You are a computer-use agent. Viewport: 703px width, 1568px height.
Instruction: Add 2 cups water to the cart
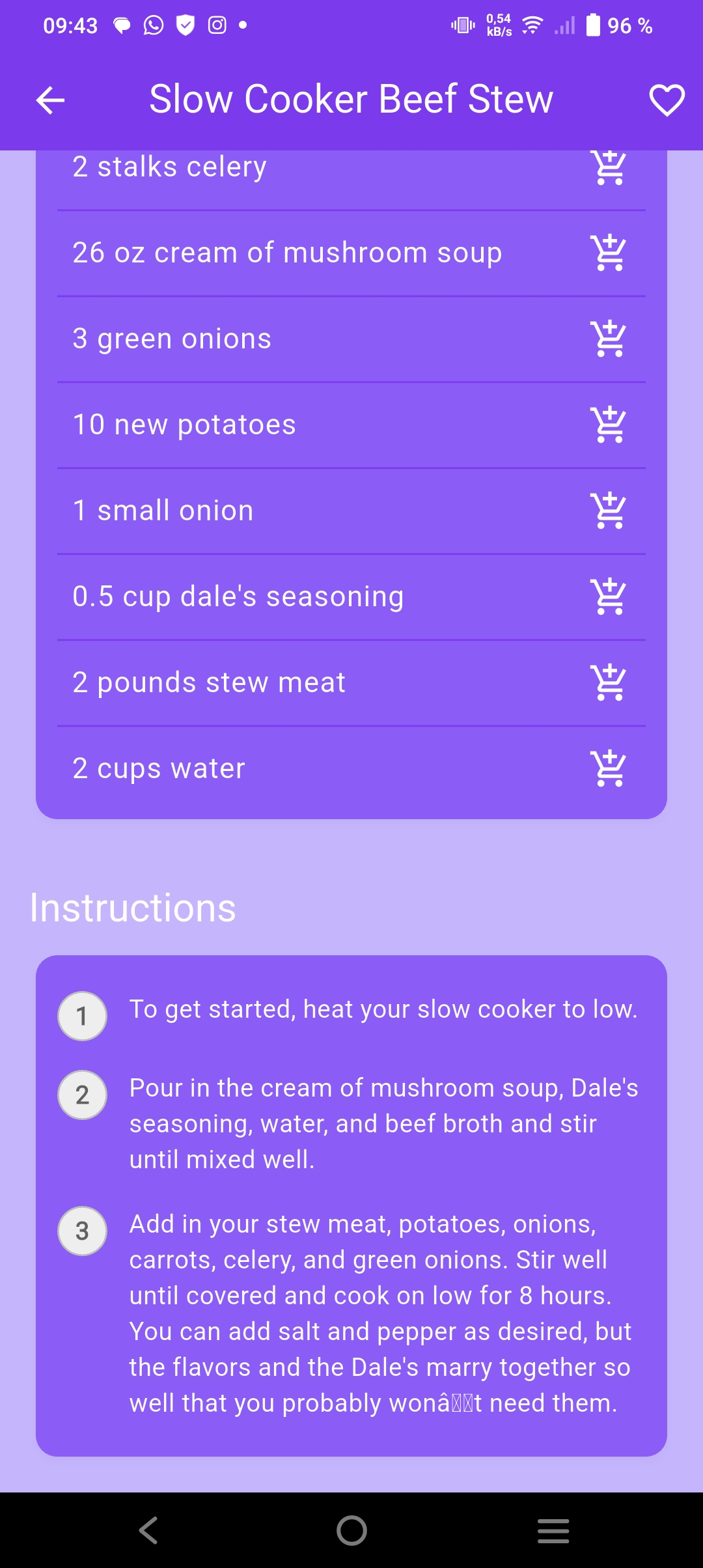[x=607, y=768]
